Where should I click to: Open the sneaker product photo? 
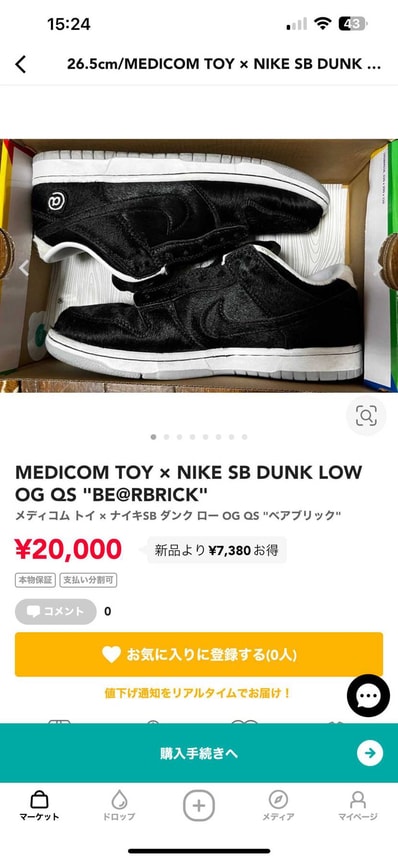(199, 266)
